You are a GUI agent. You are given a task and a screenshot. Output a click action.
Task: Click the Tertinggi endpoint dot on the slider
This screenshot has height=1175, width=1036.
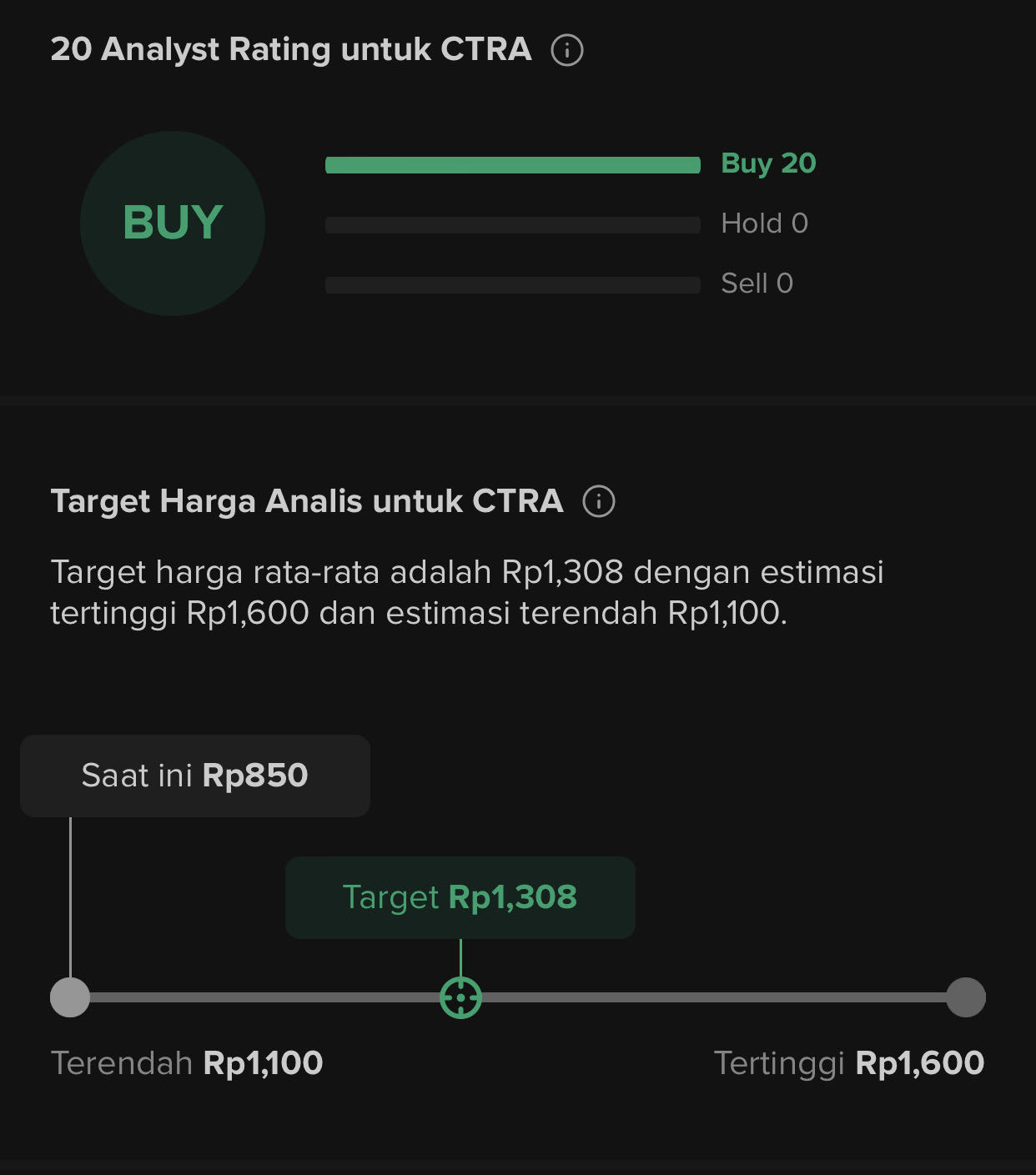pyautogui.click(x=965, y=997)
